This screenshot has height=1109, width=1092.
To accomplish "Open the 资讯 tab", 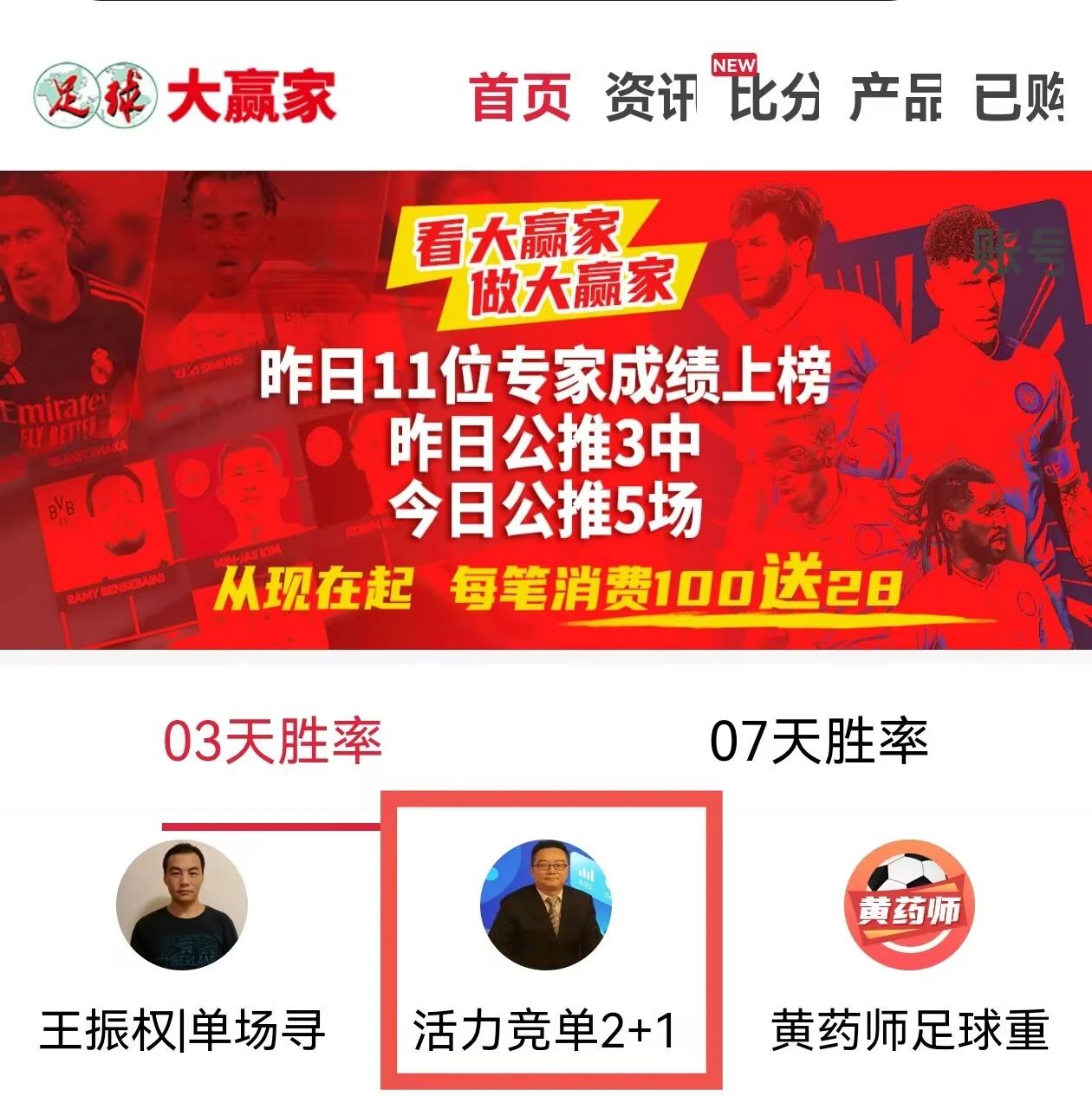I will [651, 97].
